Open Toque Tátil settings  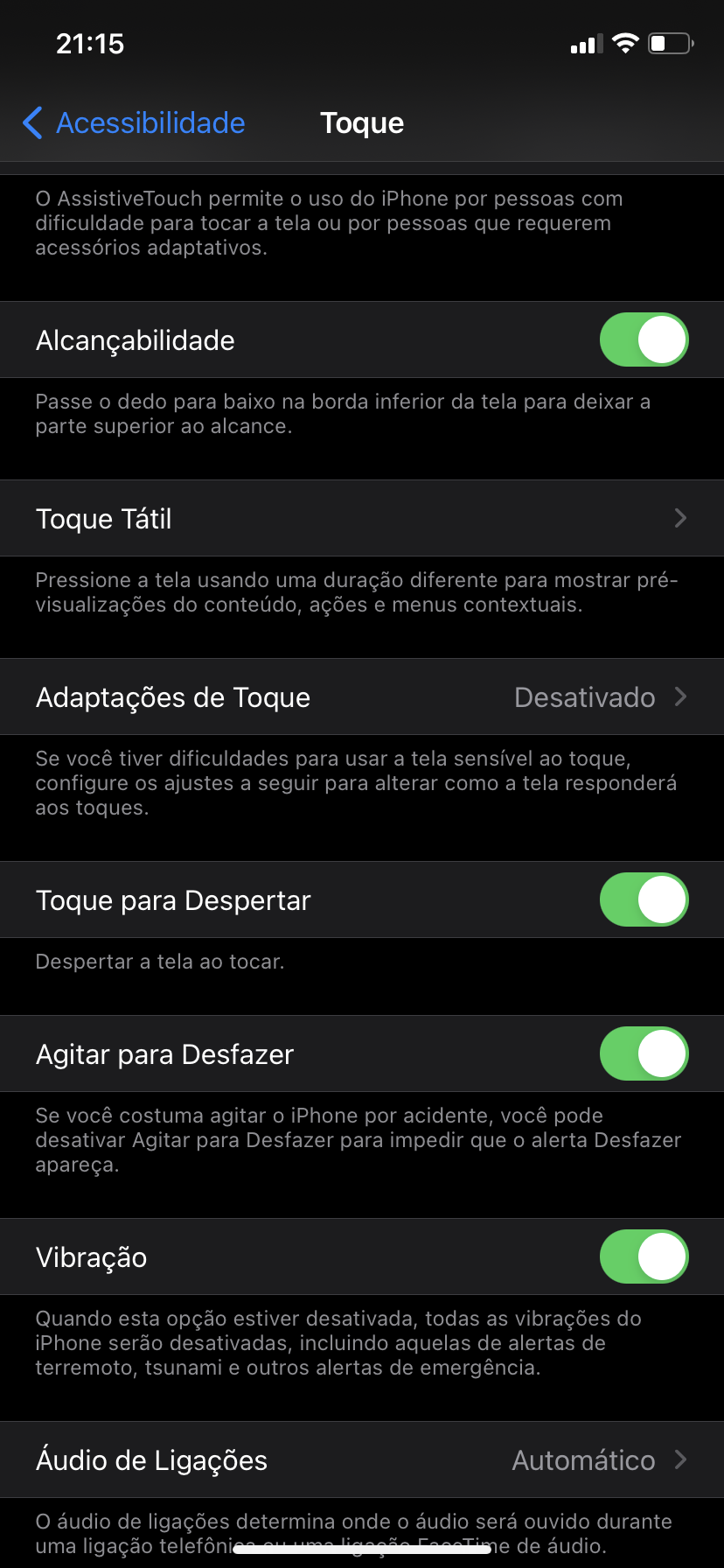pyautogui.click(x=362, y=519)
